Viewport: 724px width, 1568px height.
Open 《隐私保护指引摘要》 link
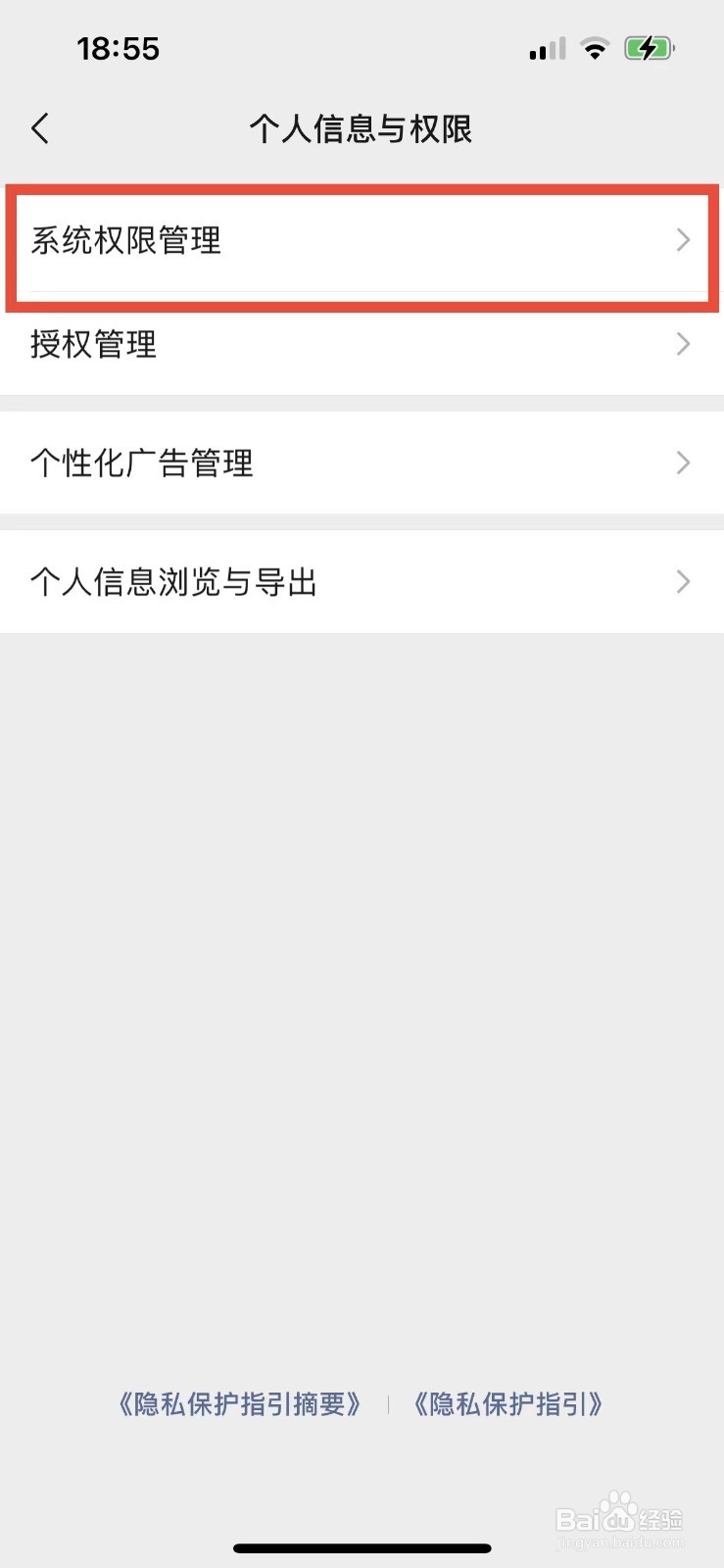239,1404
